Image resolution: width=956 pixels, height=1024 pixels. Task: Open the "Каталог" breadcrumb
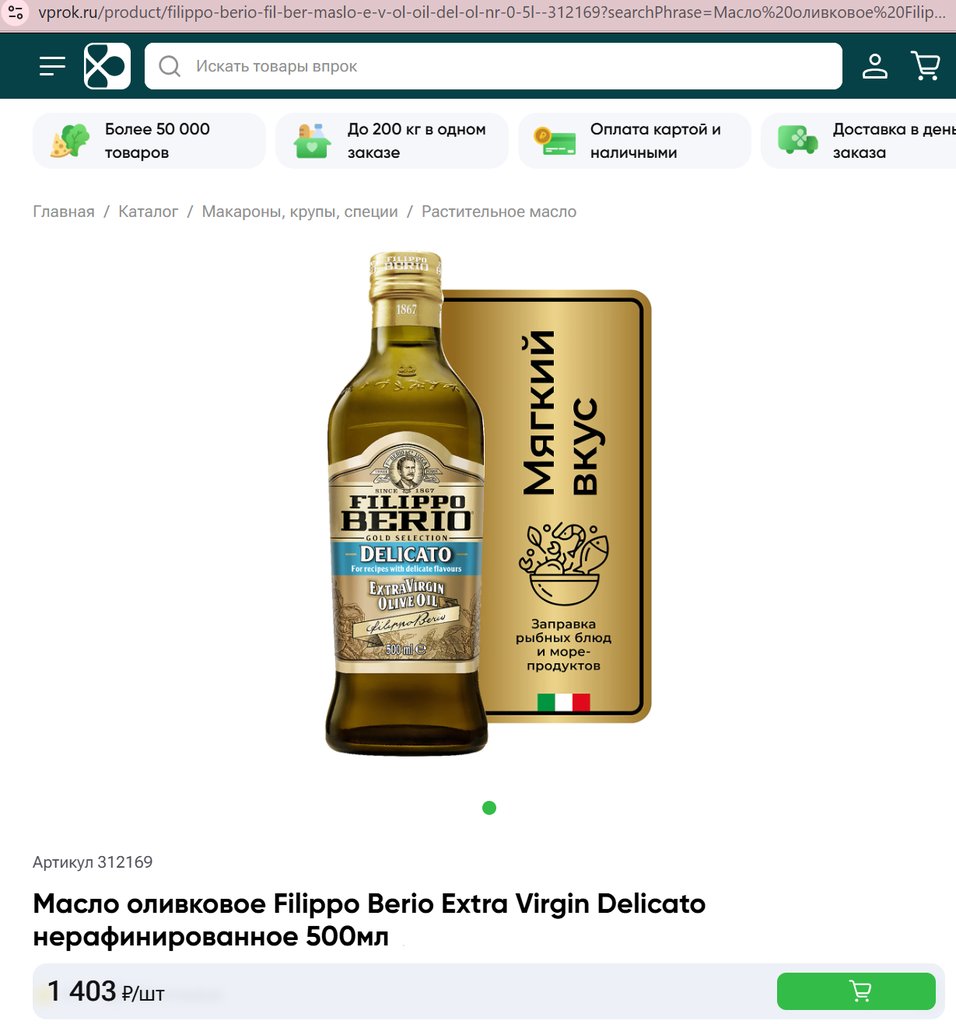point(148,212)
